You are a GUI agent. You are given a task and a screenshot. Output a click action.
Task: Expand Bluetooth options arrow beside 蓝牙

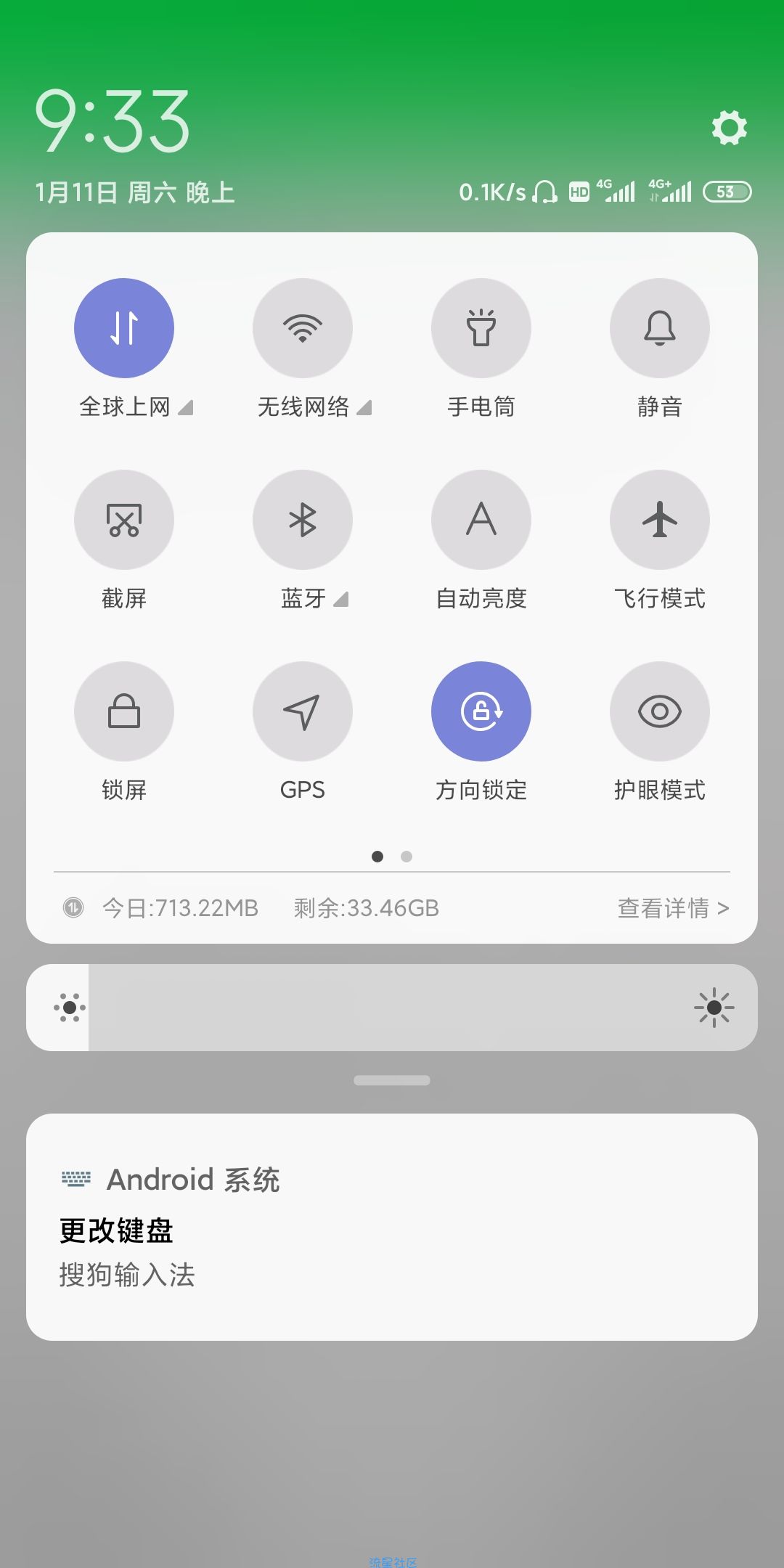point(341,600)
